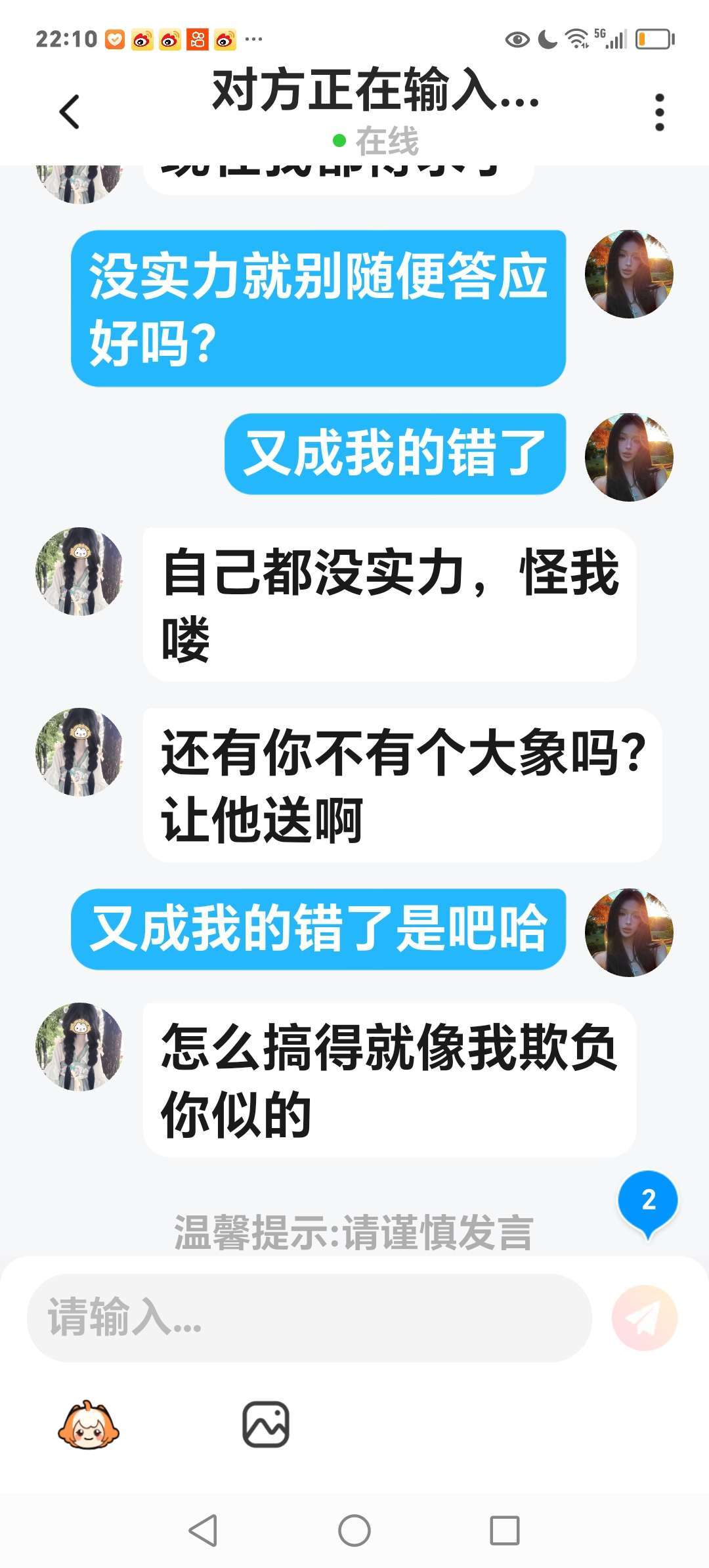Attach a picture from the gallery
The height and width of the screenshot is (1568, 709).
pyautogui.click(x=266, y=1425)
